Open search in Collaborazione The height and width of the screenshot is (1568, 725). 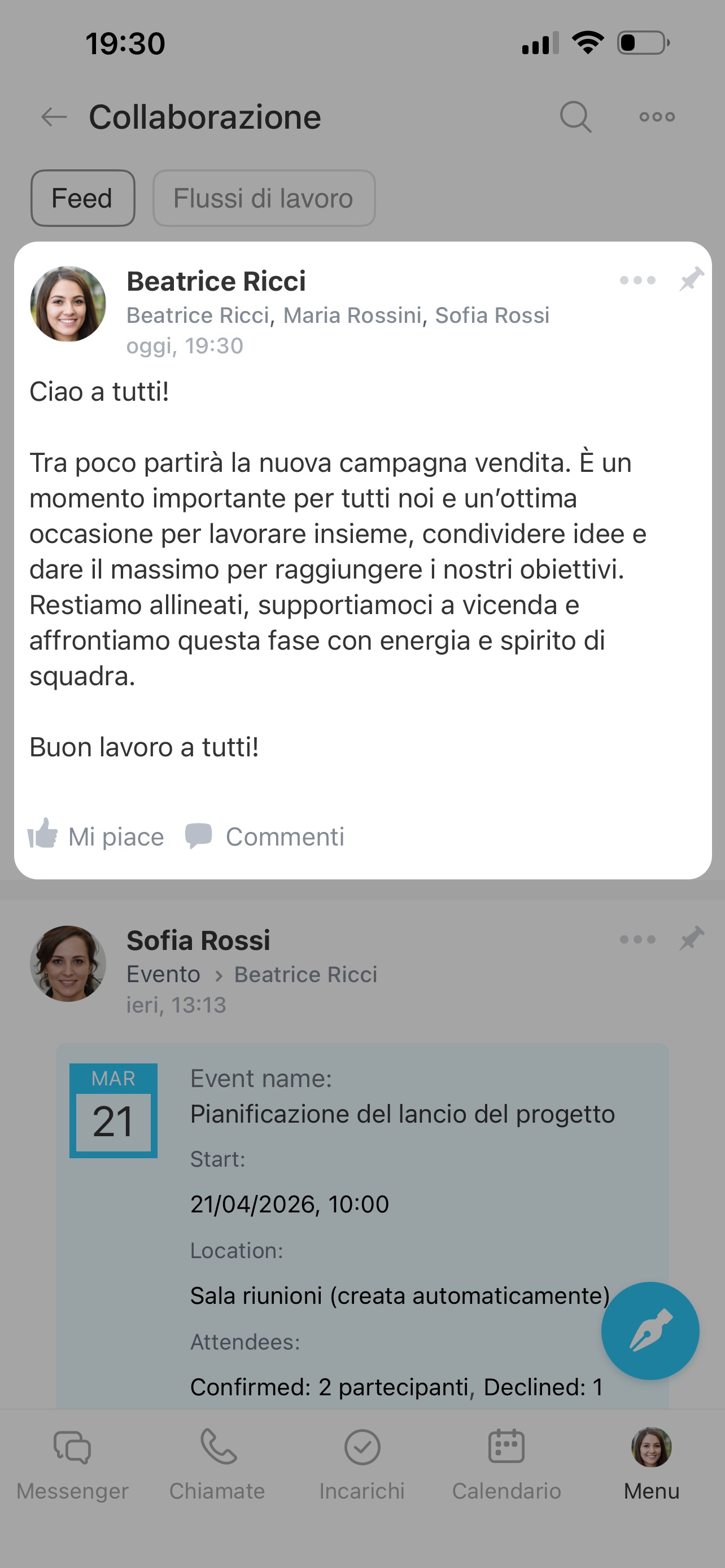tap(575, 117)
